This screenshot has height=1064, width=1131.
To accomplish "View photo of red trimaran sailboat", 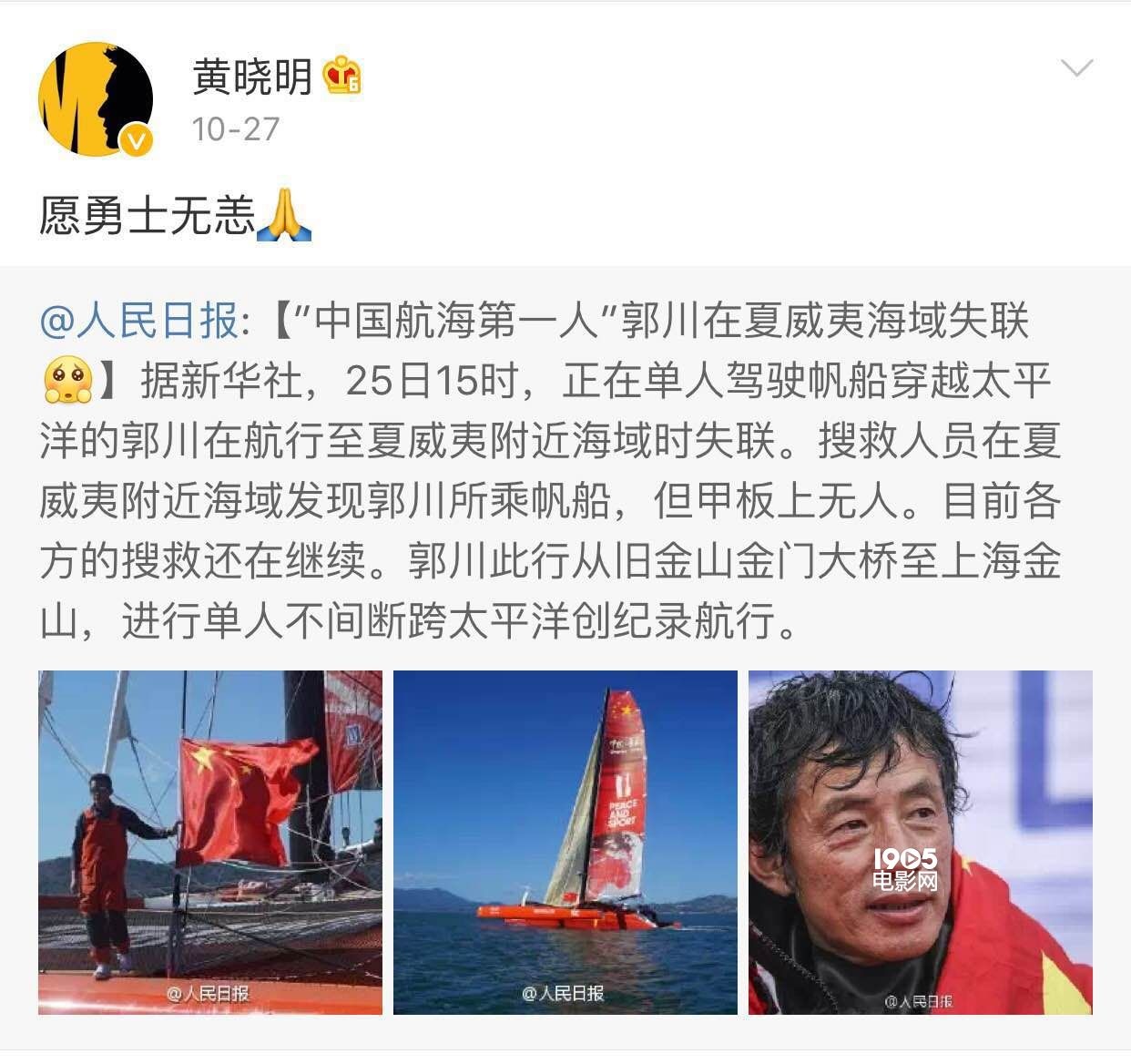I will click(x=565, y=843).
